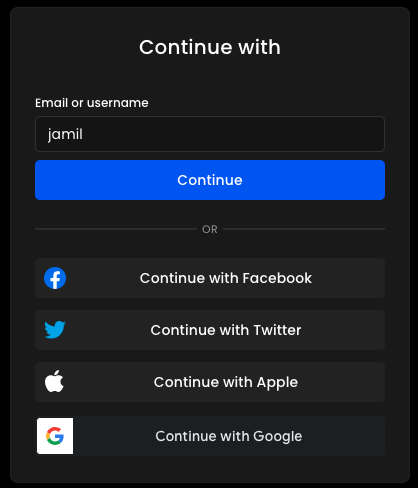Choose Continue with Twitter
Image resolution: width=418 pixels, height=488 pixels.
tap(210, 330)
